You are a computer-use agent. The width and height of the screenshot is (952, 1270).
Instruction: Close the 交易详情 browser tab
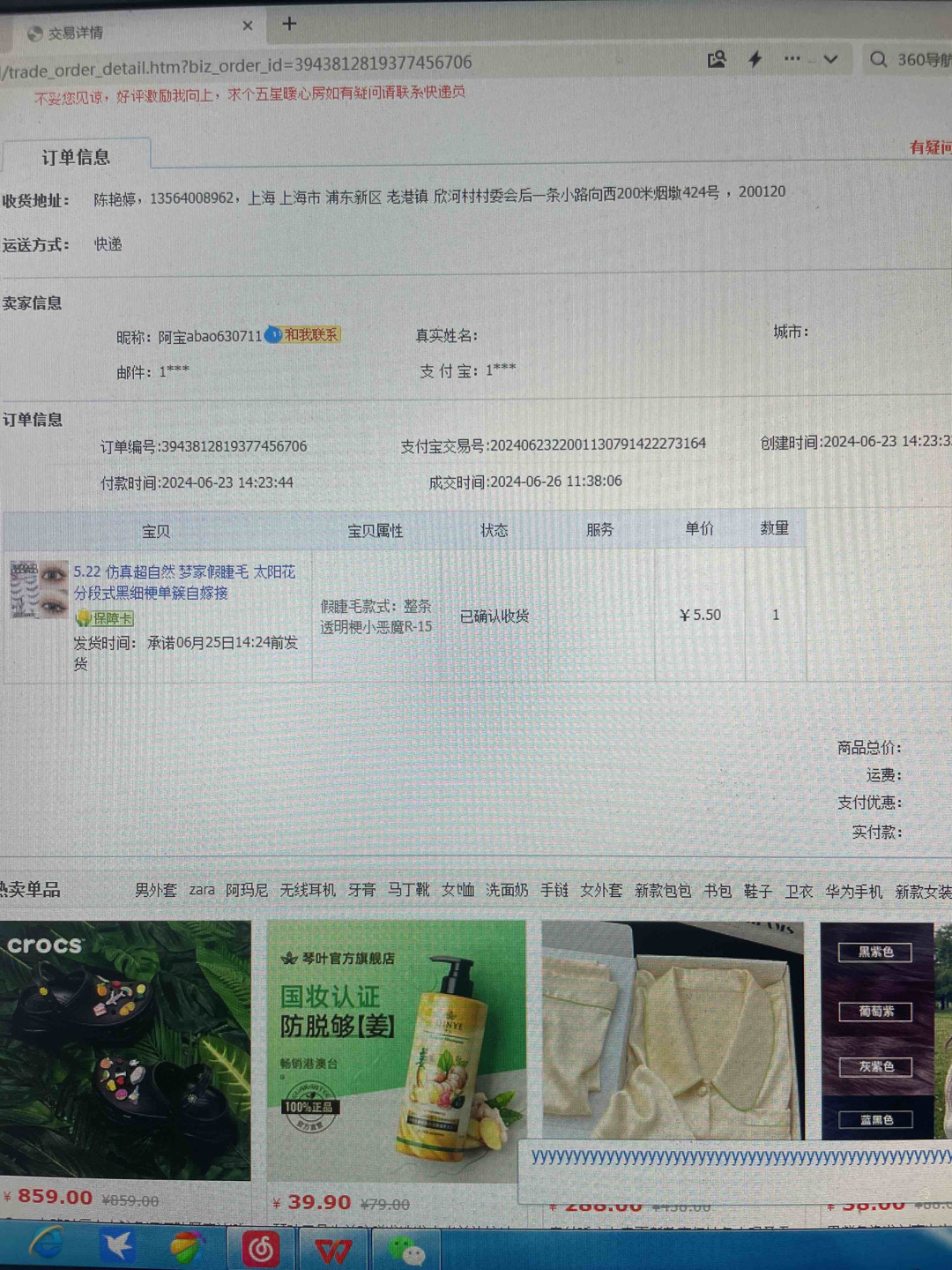pyautogui.click(x=248, y=26)
